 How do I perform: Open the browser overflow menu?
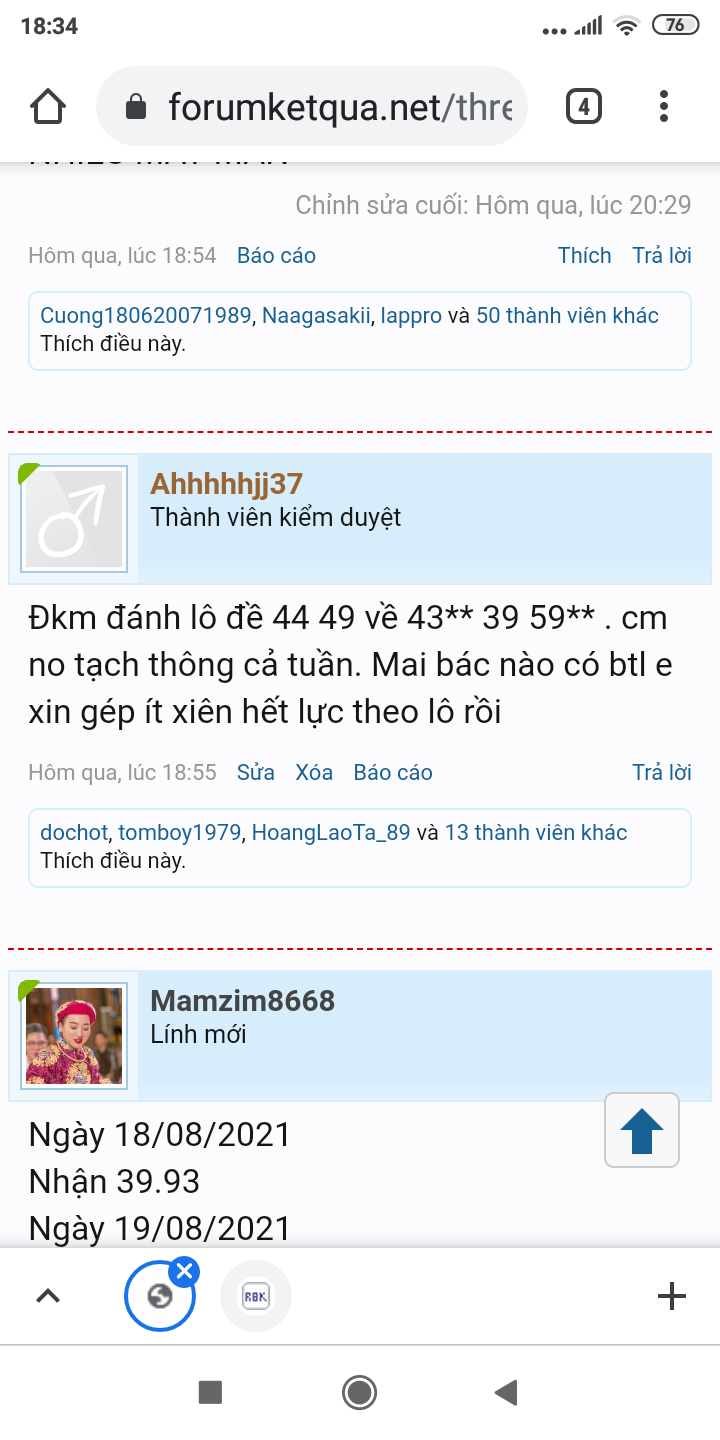coord(664,106)
